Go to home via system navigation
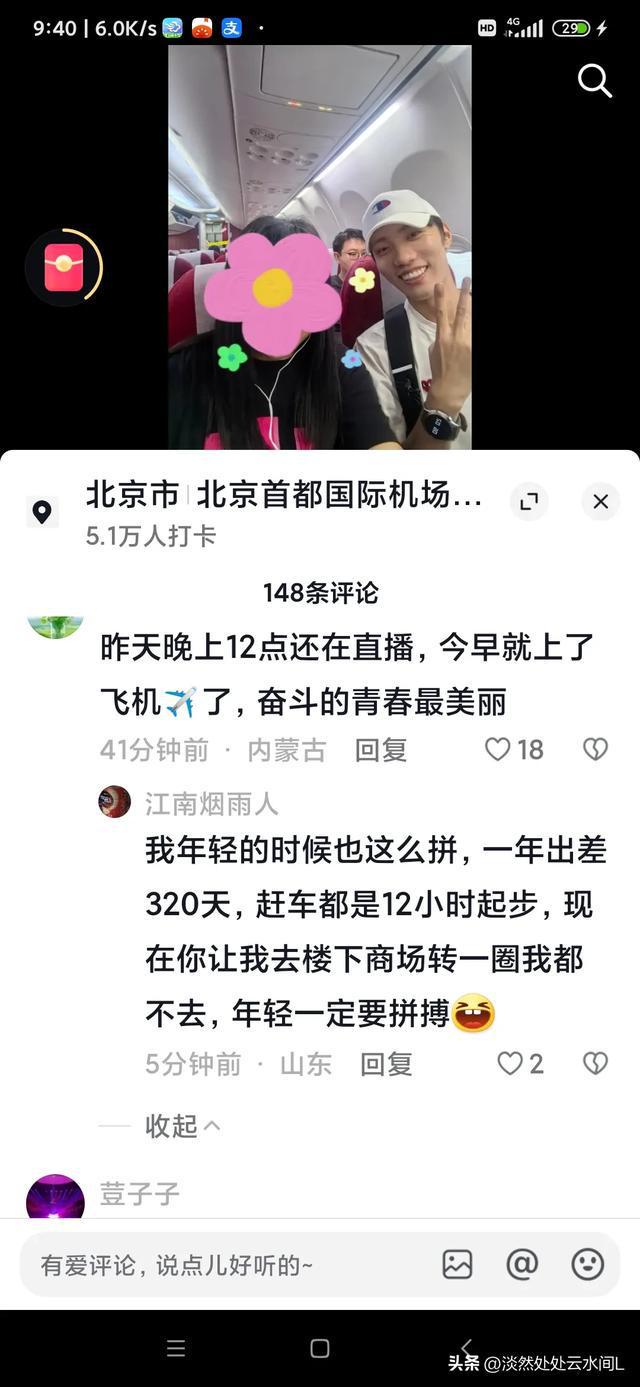Image resolution: width=640 pixels, height=1387 pixels. pyautogui.click(x=320, y=1349)
